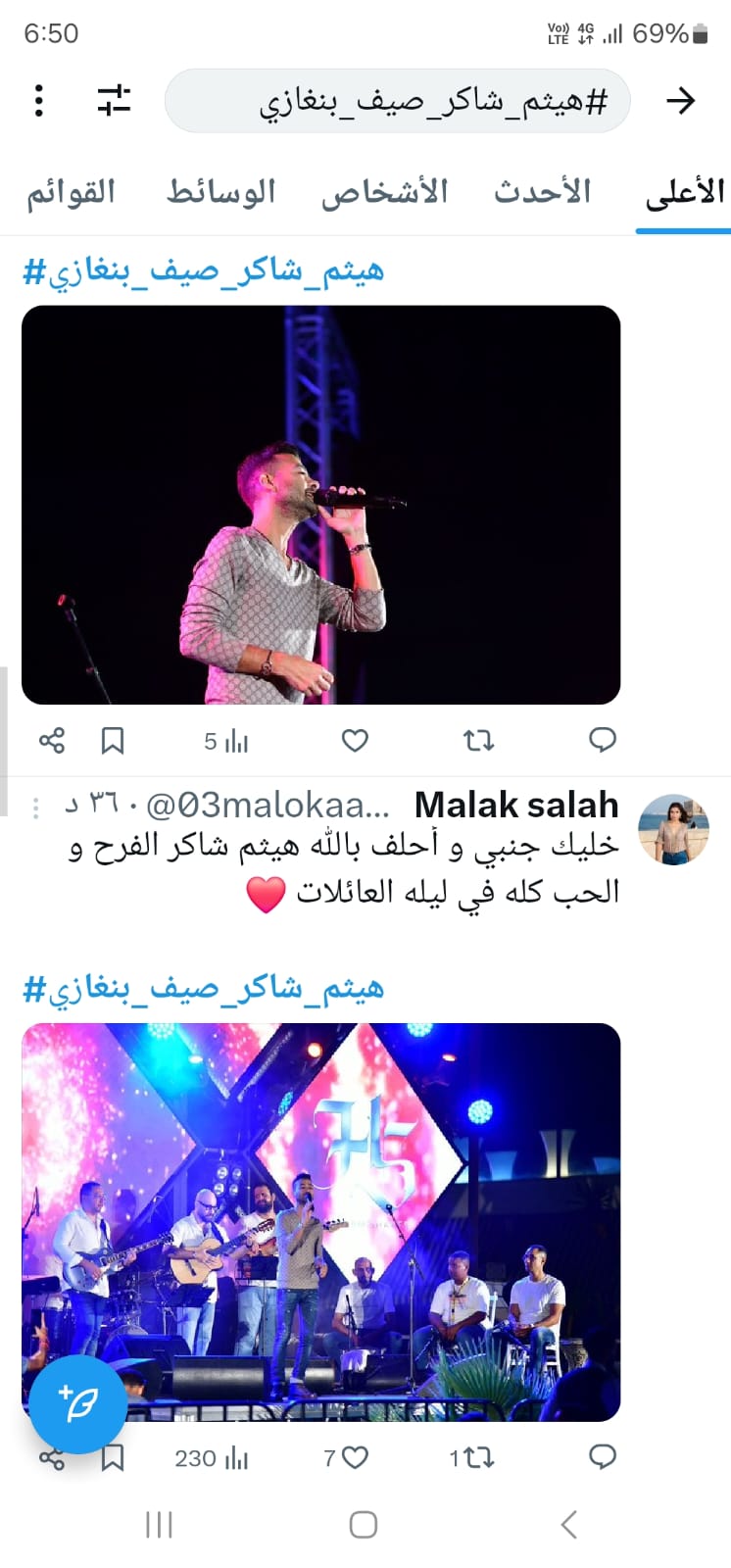The height and width of the screenshot is (1568, 731).
Task: Switch to the الوسائط tab
Action: (220, 192)
